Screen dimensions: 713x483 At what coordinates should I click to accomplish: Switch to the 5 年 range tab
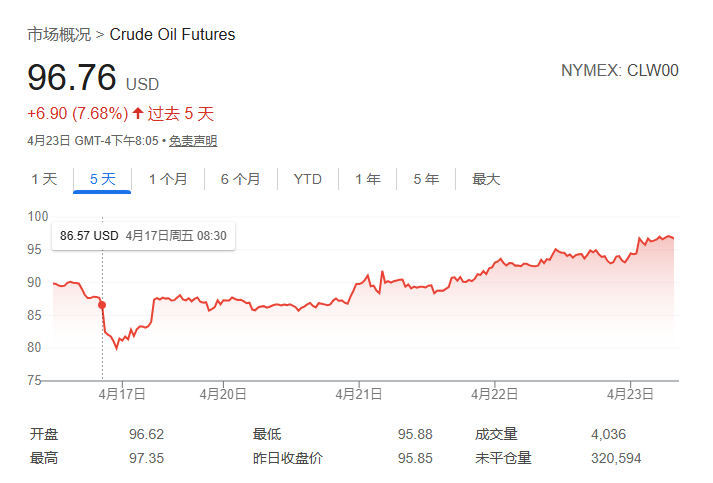tap(426, 180)
